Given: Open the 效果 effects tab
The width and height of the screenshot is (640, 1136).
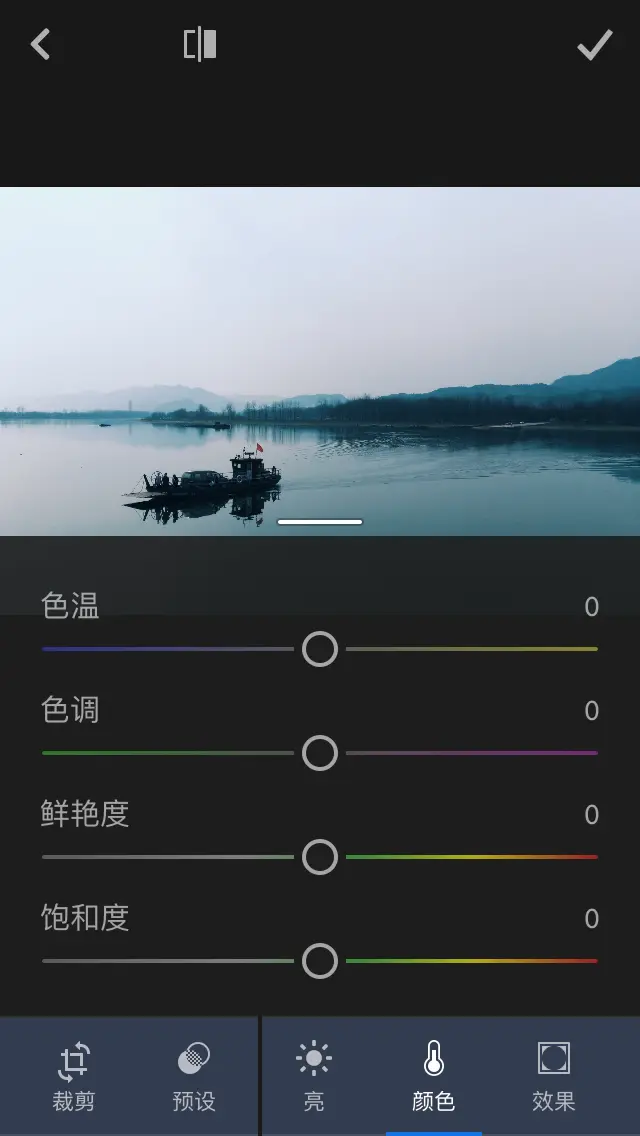Looking at the screenshot, I should click(553, 1076).
